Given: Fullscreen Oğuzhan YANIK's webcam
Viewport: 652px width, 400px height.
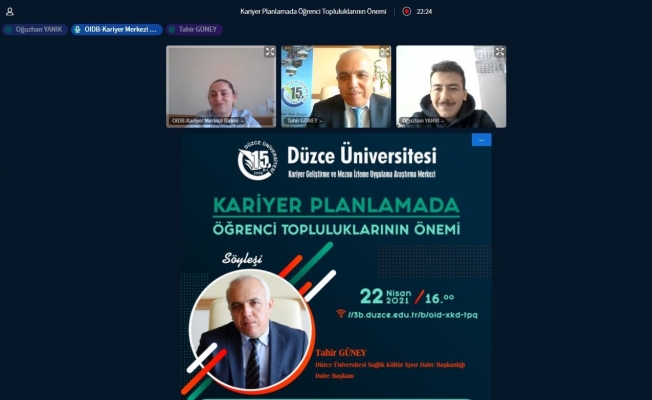Looking at the screenshot, I should point(499,52).
